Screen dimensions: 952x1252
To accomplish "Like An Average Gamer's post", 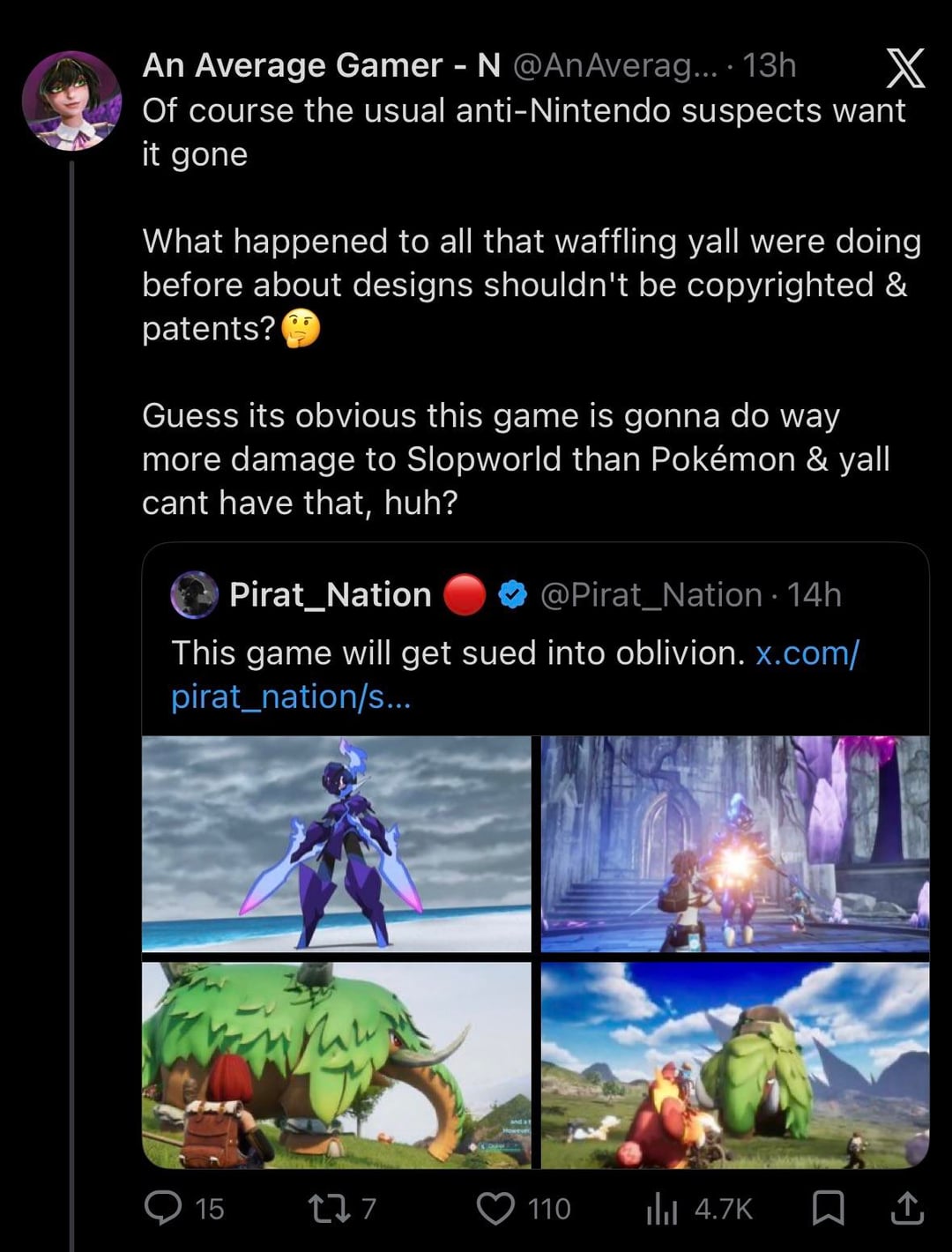I will click(495, 1208).
